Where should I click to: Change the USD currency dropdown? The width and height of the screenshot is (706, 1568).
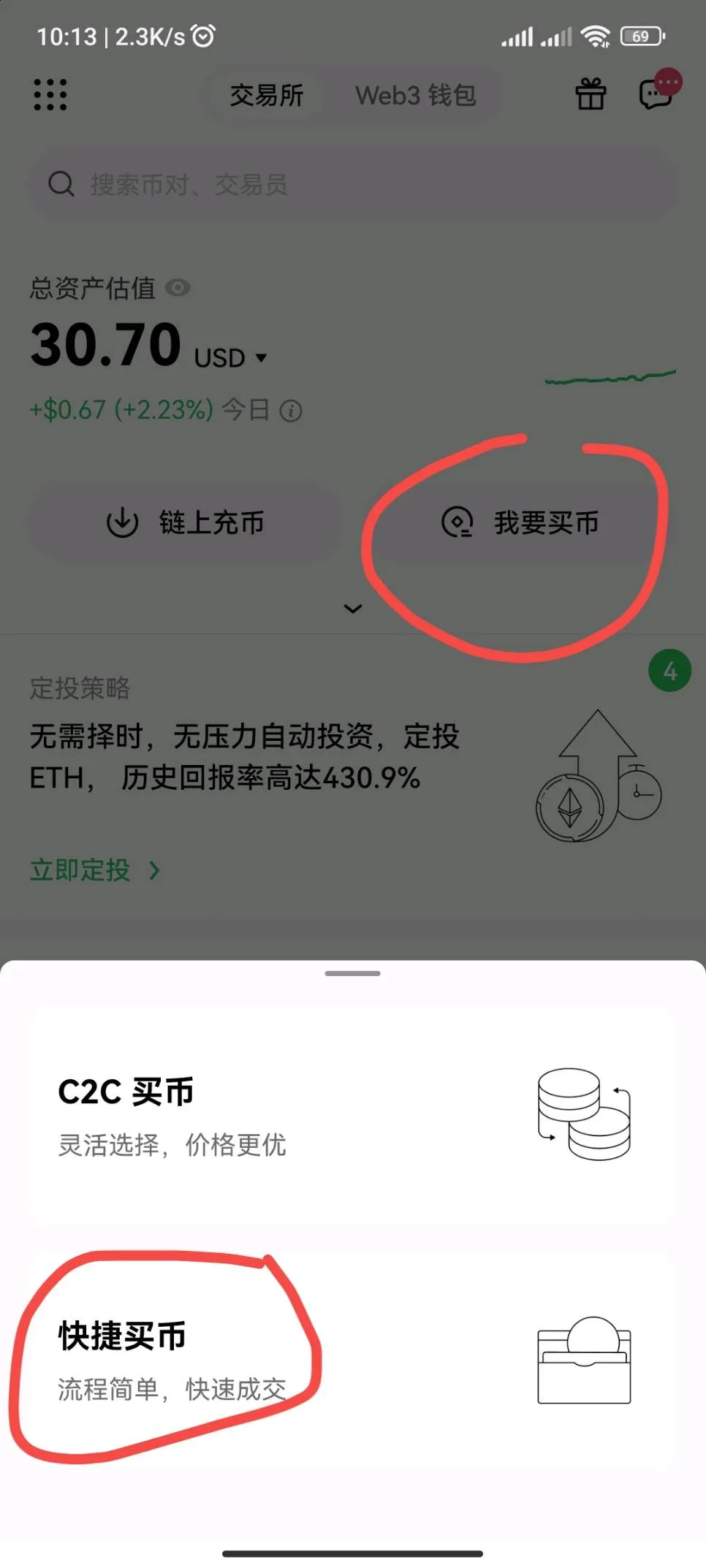pos(230,358)
